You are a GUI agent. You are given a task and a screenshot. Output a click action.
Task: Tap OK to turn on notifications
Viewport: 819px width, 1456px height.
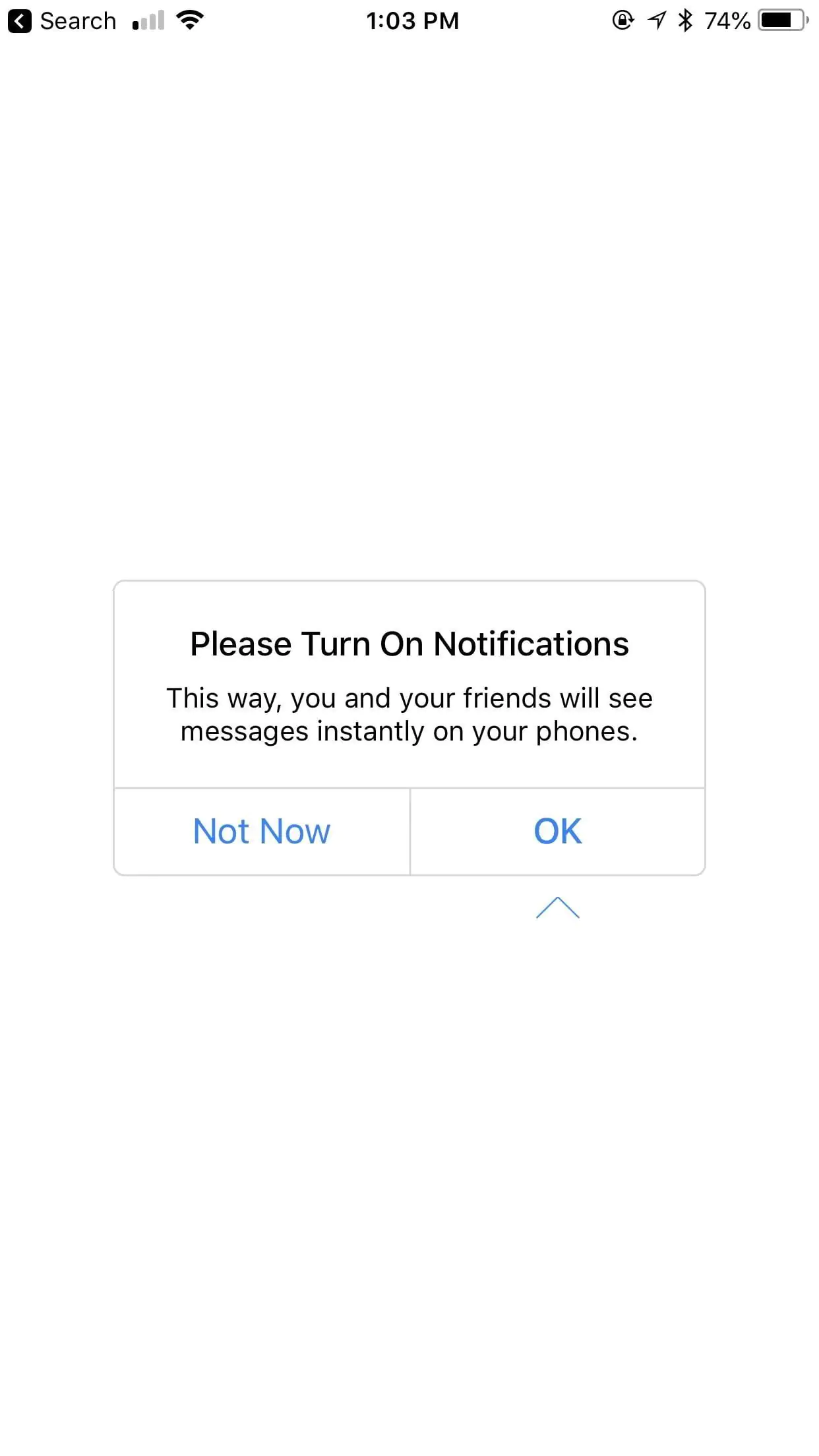pyautogui.click(x=557, y=832)
